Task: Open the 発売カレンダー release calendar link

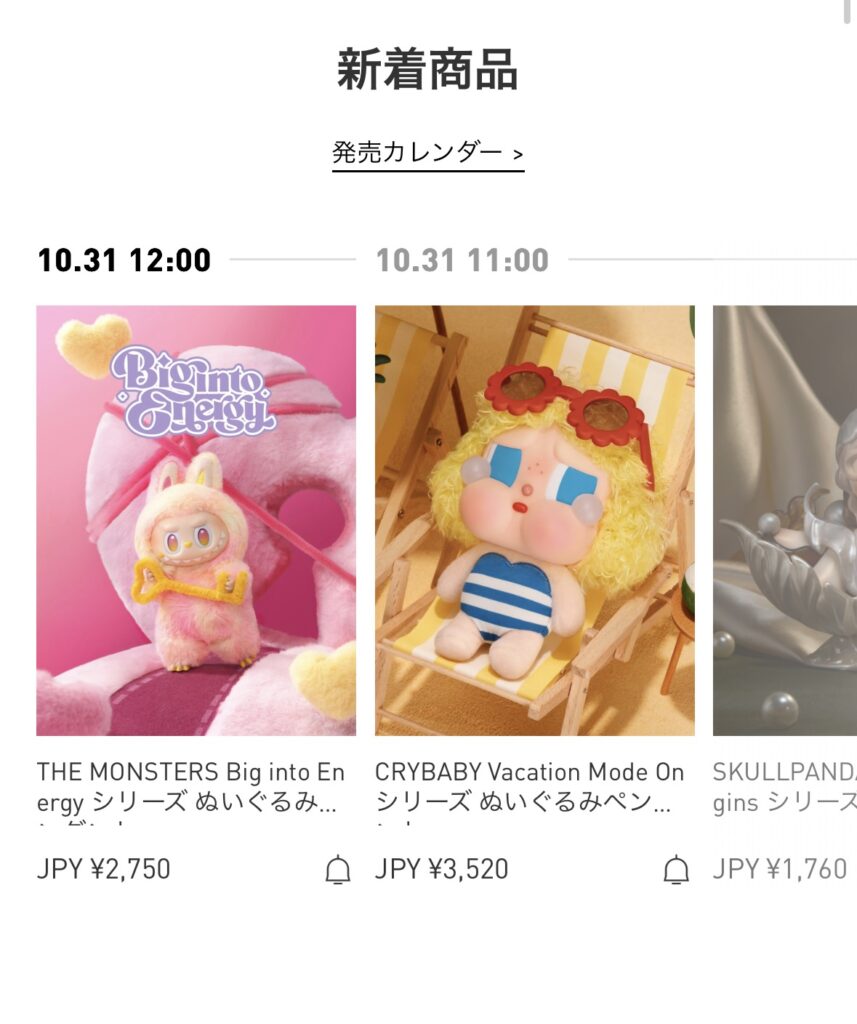Action: click(428, 153)
